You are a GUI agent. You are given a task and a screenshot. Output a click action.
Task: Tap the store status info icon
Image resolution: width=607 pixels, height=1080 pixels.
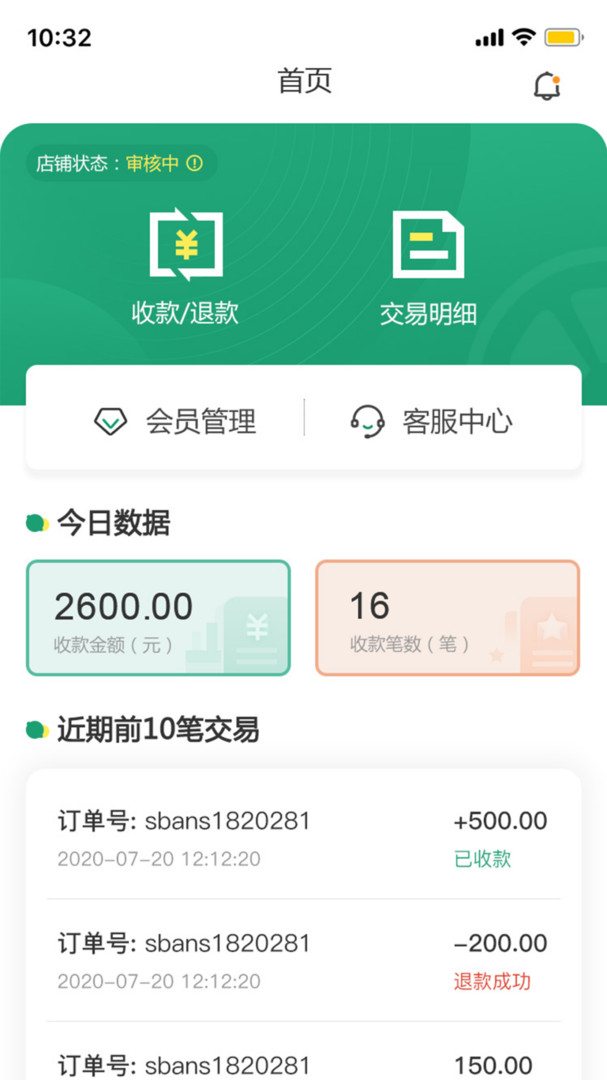point(195,163)
